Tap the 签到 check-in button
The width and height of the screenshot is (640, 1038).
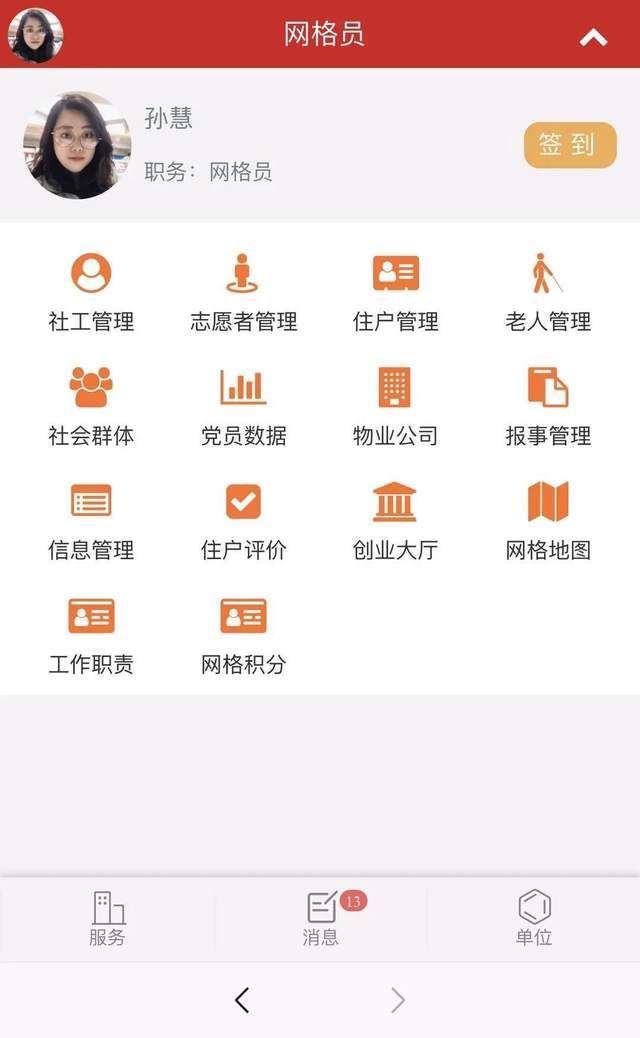[x=570, y=144]
